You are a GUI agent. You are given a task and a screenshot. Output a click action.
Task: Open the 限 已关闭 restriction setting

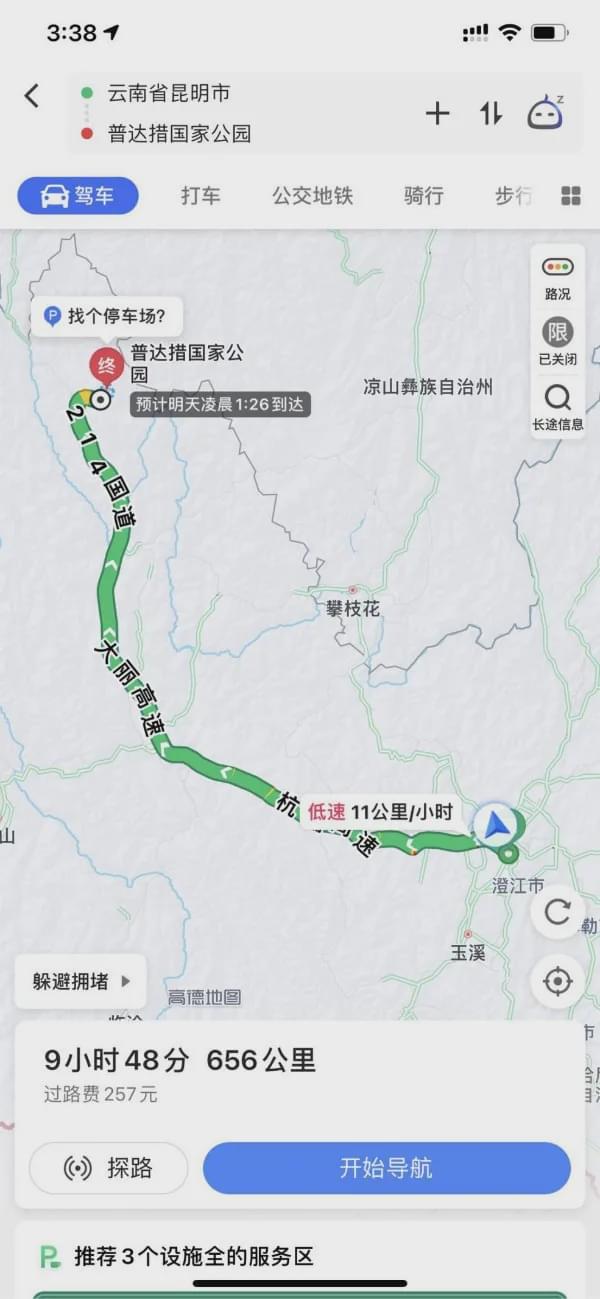(x=557, y=342)
